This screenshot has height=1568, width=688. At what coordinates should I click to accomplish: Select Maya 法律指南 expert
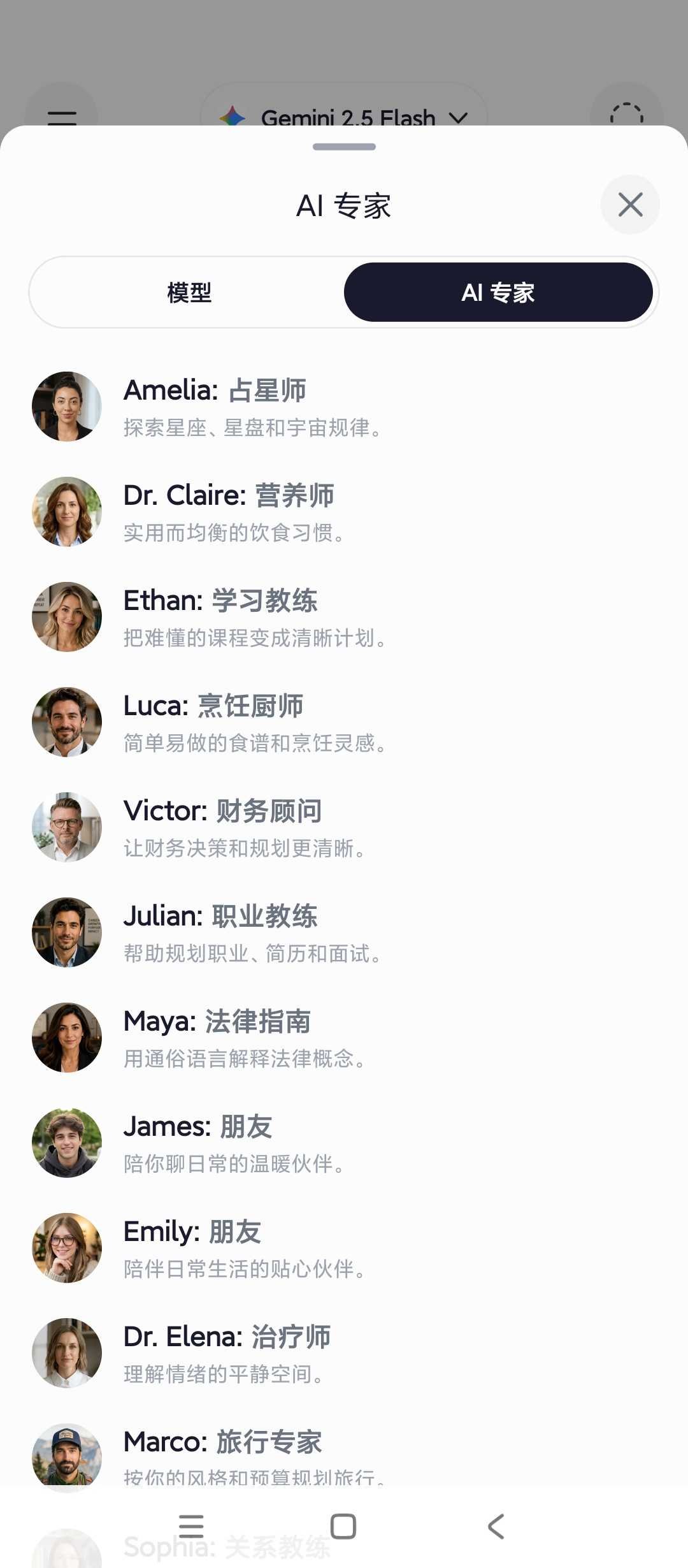[x=344, y=1038]
